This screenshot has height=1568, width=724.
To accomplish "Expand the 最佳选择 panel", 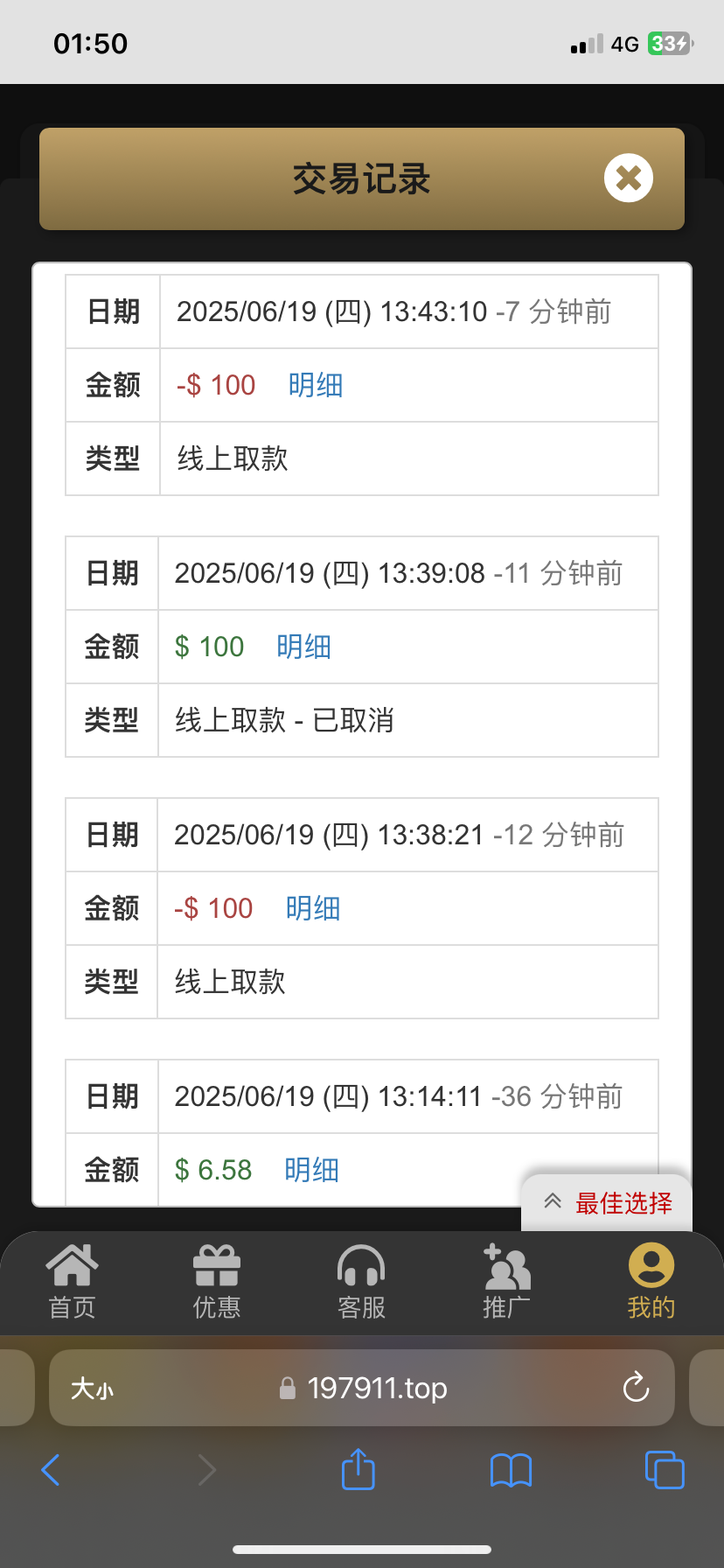I will tap(608, 1203).
